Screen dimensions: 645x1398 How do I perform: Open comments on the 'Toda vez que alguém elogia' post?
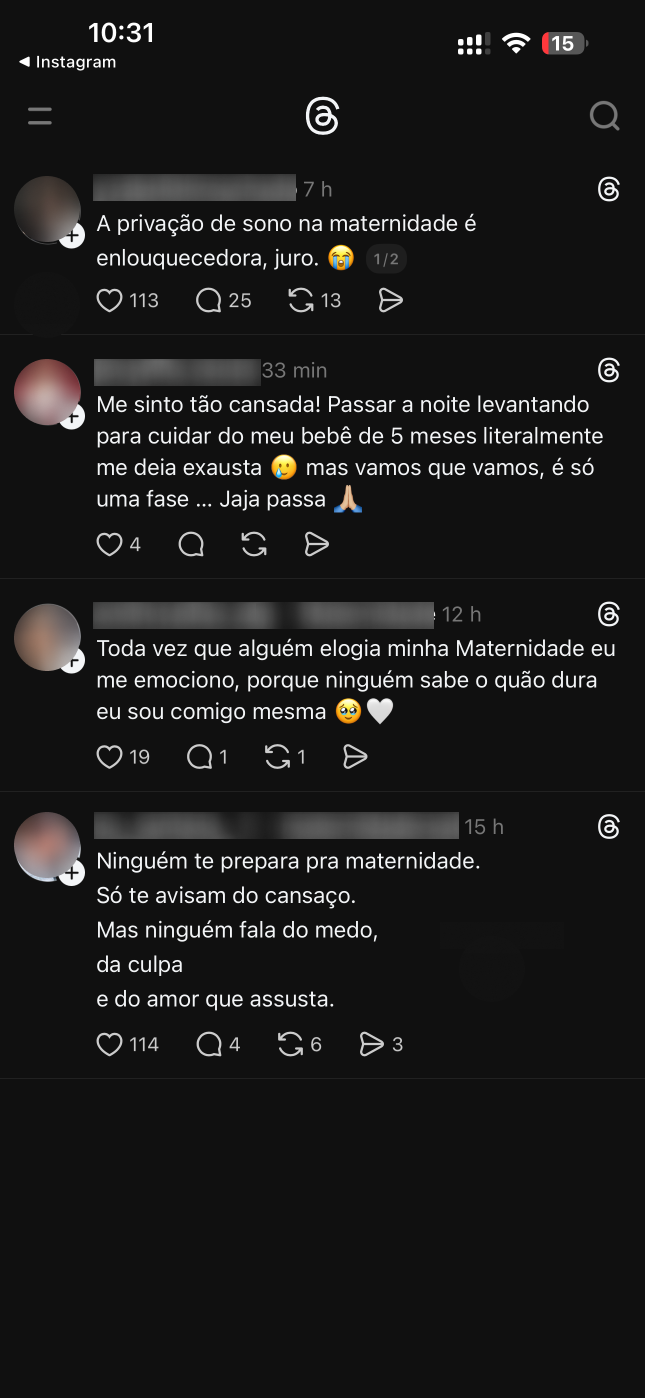pos(200,757)
